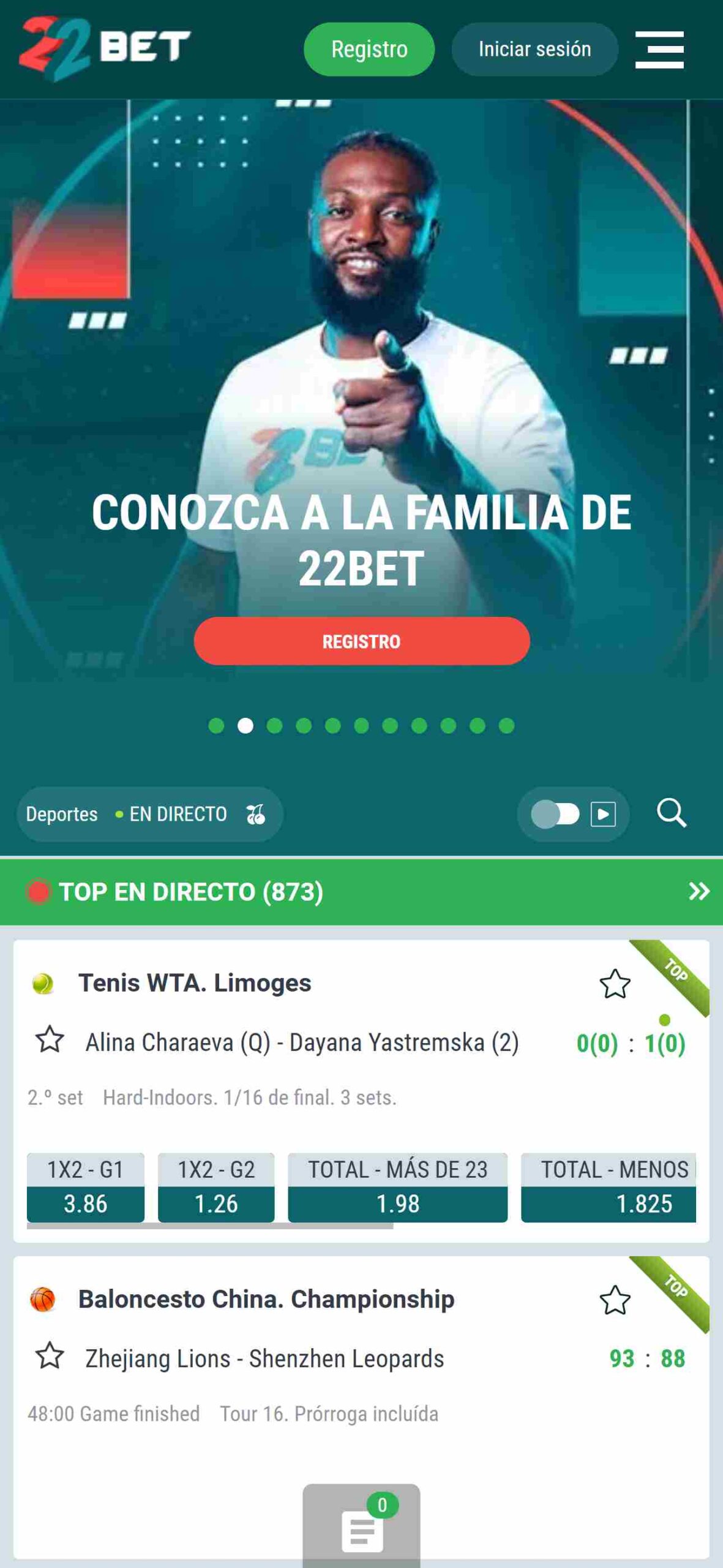Open the search magnifier
This screenshot has width=723, height=1568.
coord(671,813)
